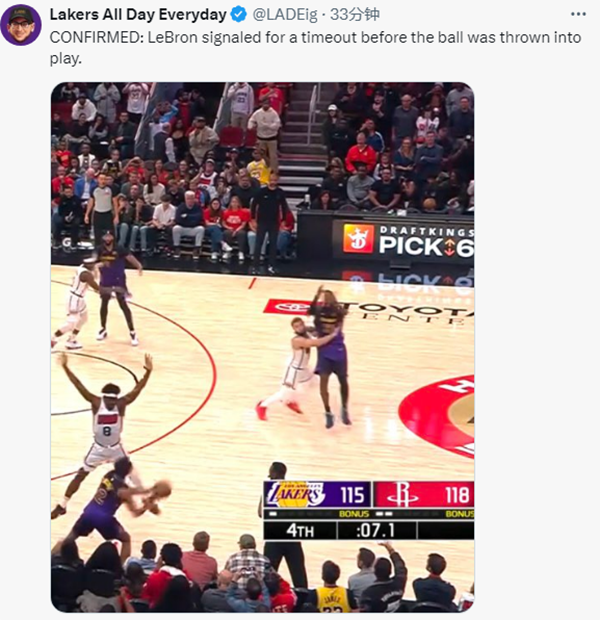Open Lakers All Day Everyday profile avatar

click(x=21, y=24)
